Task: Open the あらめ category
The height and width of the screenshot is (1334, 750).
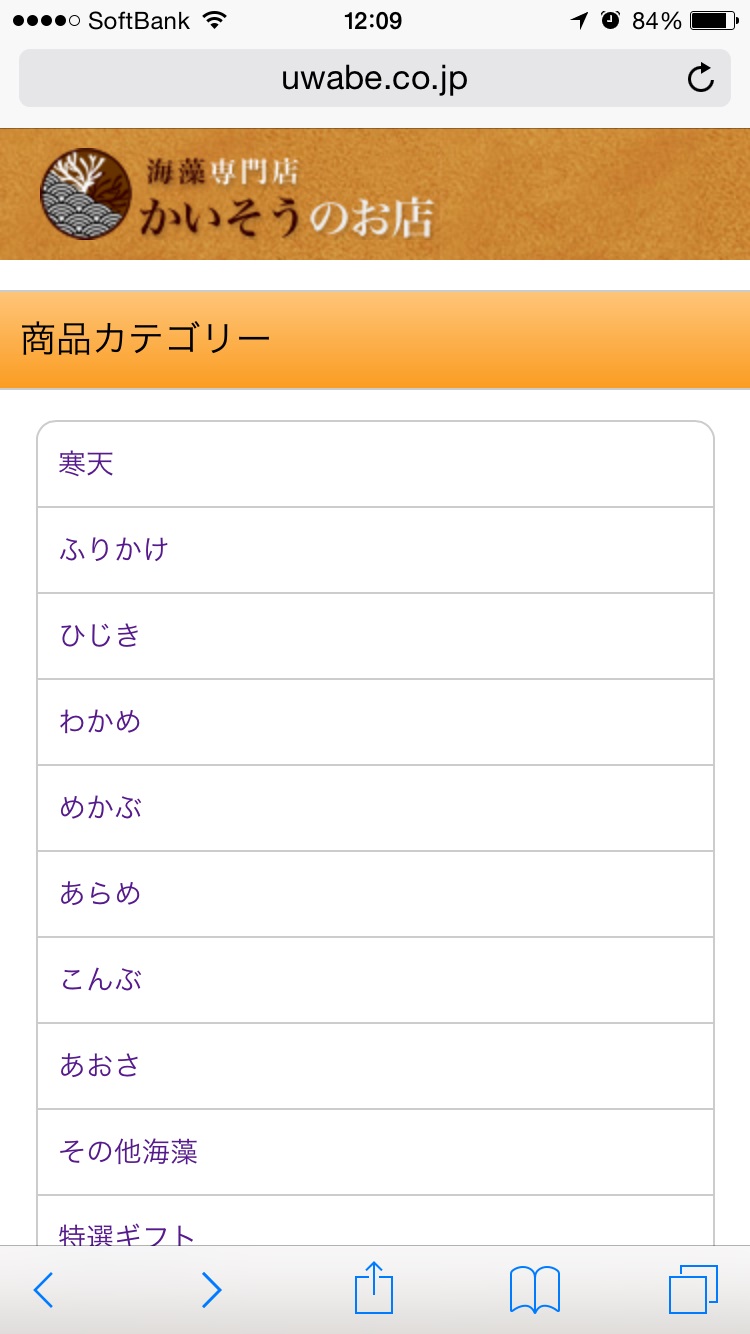Action: (x=375, y=894)
